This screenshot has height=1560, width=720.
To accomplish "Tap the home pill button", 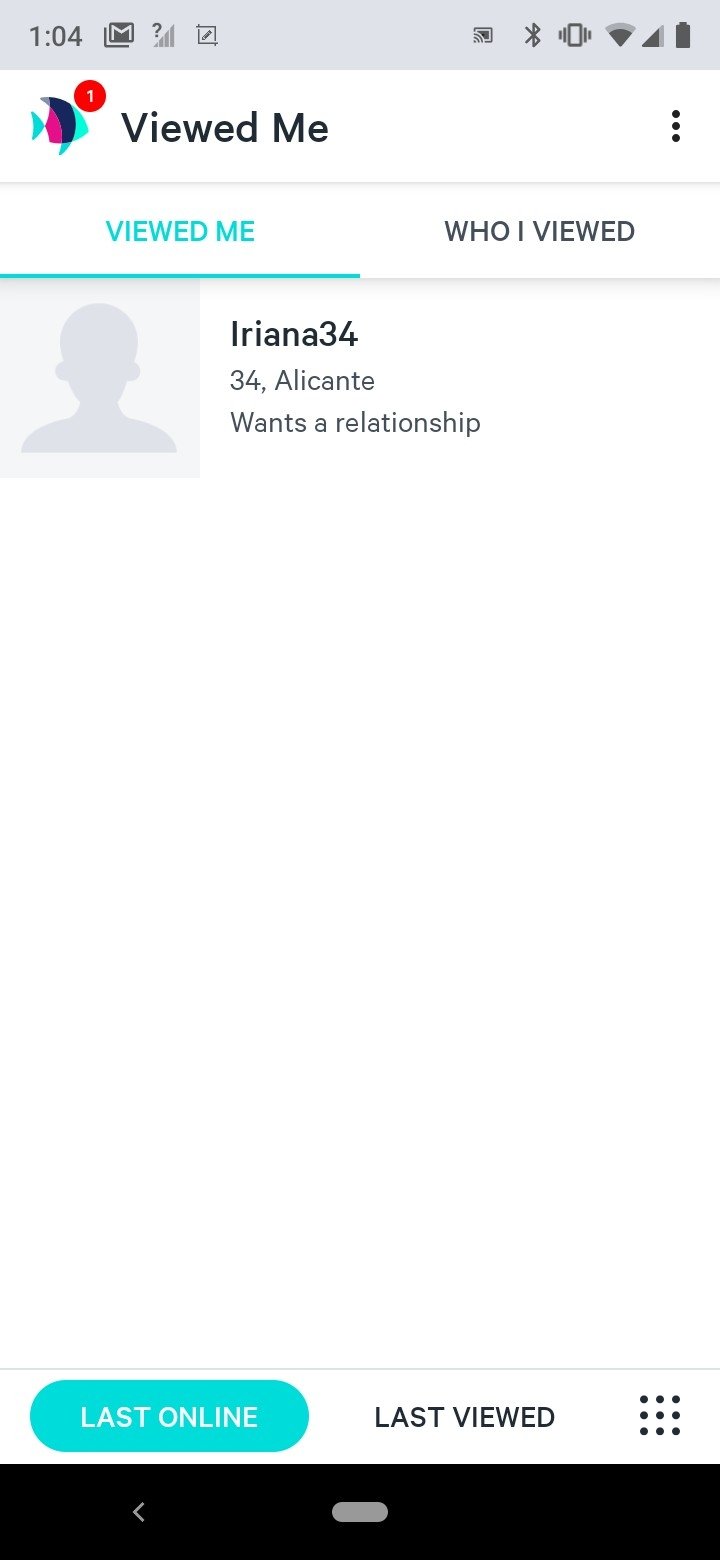I will (360, 1512).
